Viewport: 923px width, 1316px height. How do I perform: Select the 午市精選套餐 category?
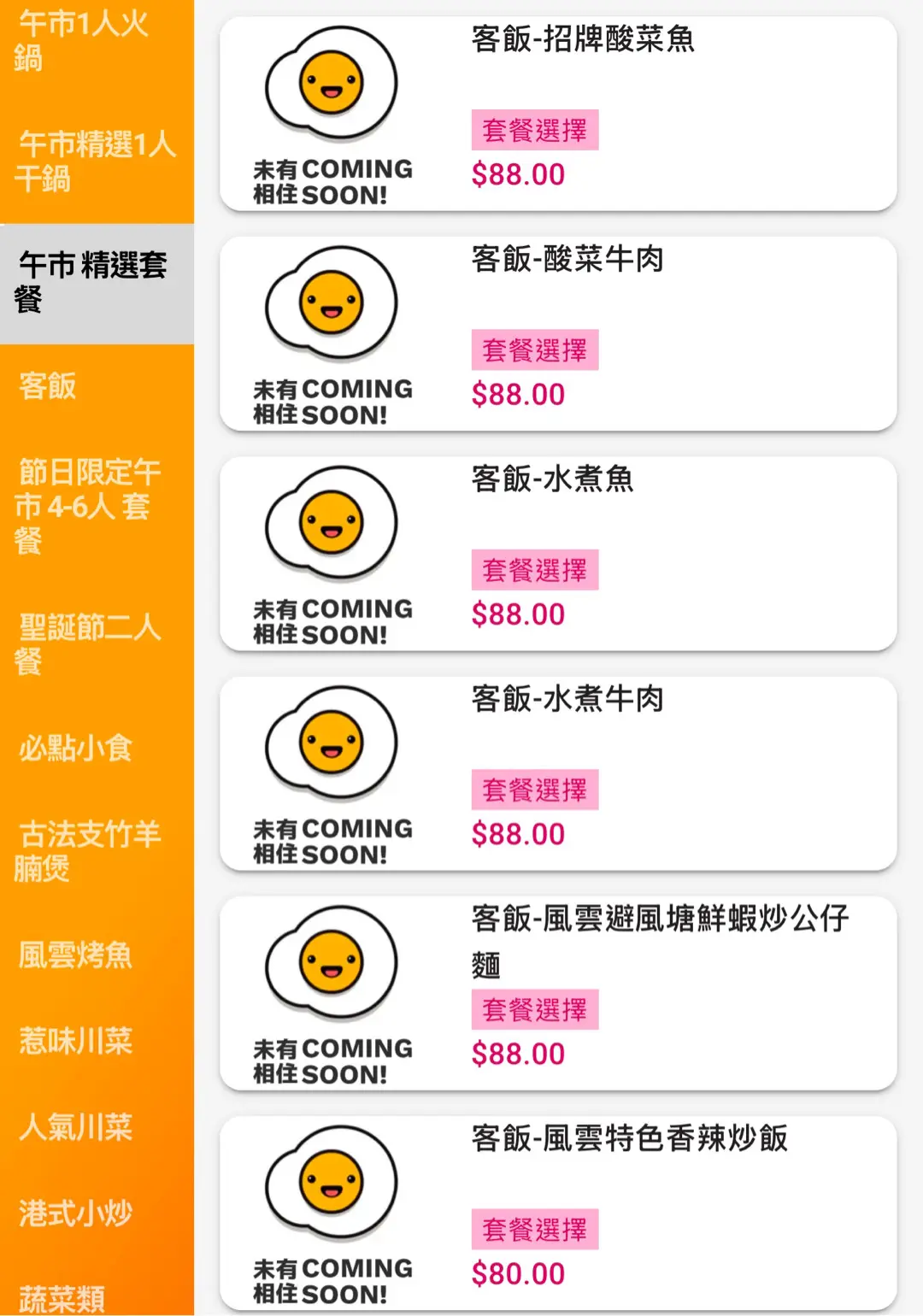coord(94,282)
